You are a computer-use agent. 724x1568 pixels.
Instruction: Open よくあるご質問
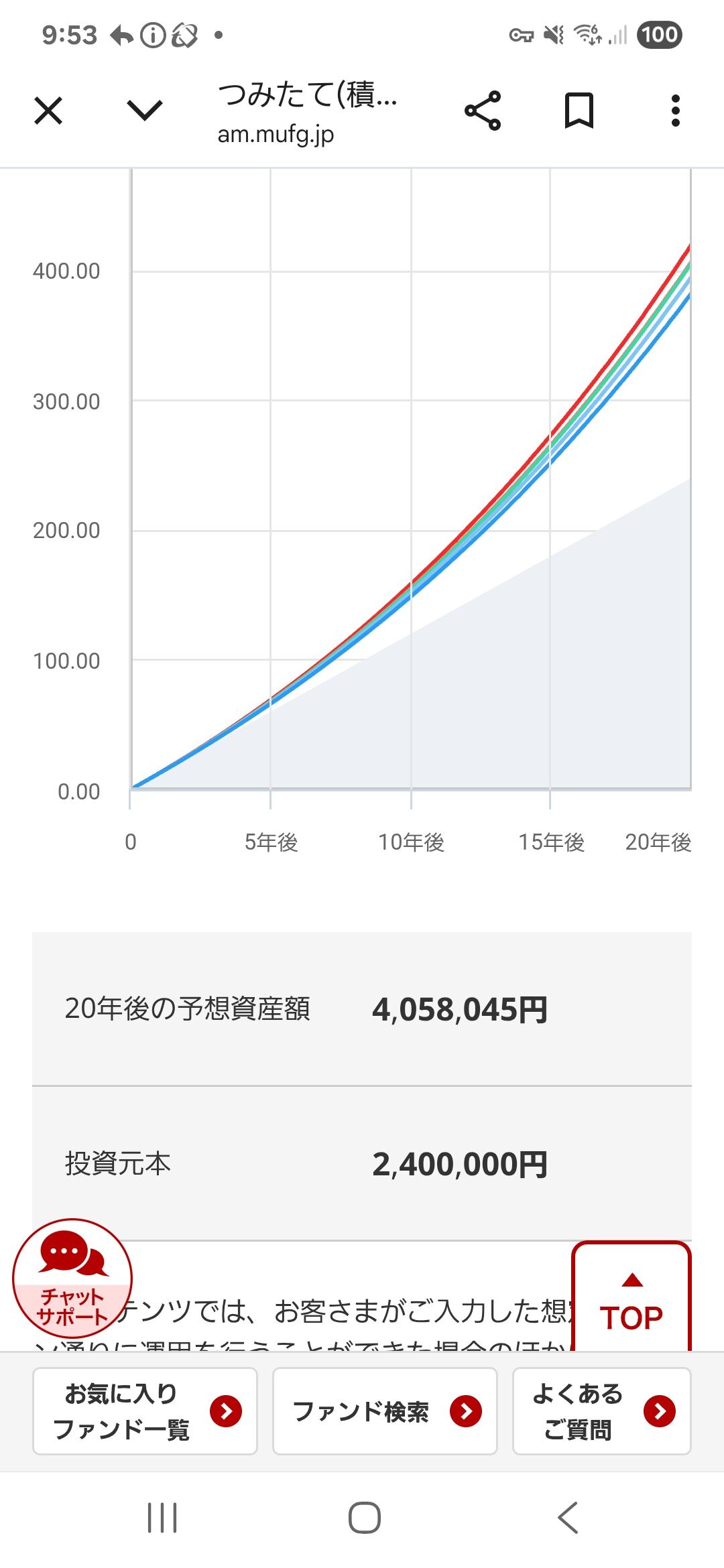[601, 1411]
